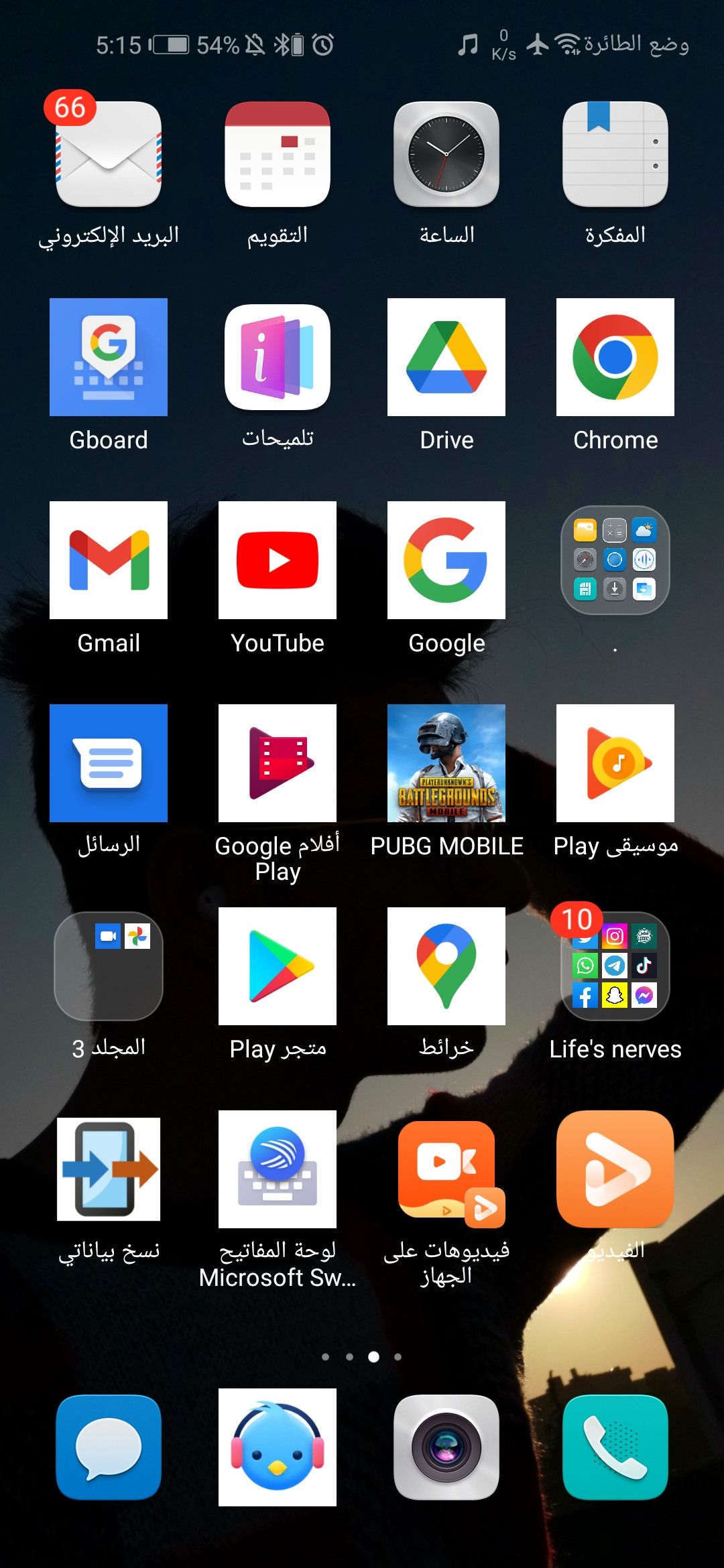Open Google Maps
The width and height of the screenshot is (724, 1568).
pyautogui.click(x=446, y=966)
